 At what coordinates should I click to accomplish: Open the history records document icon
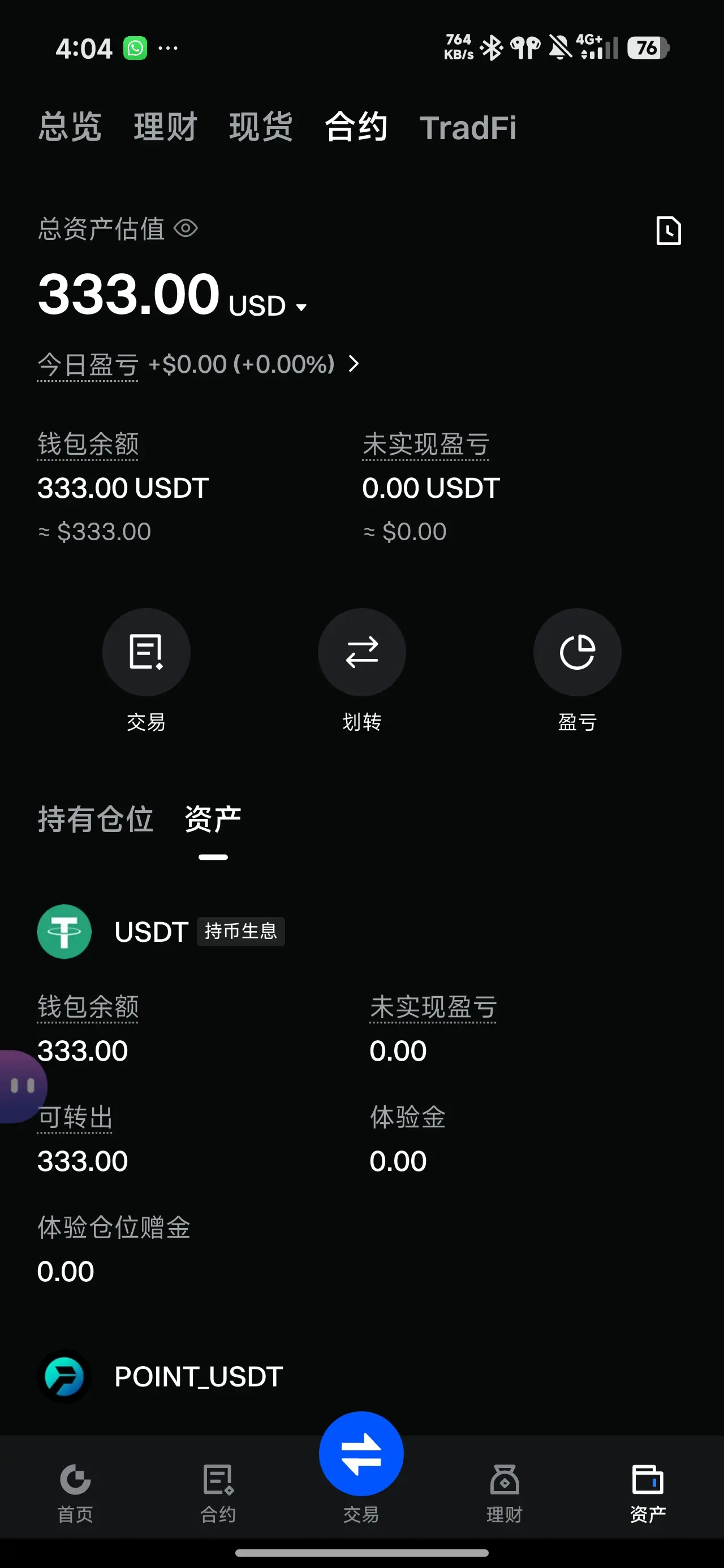[x=668, y=231]
